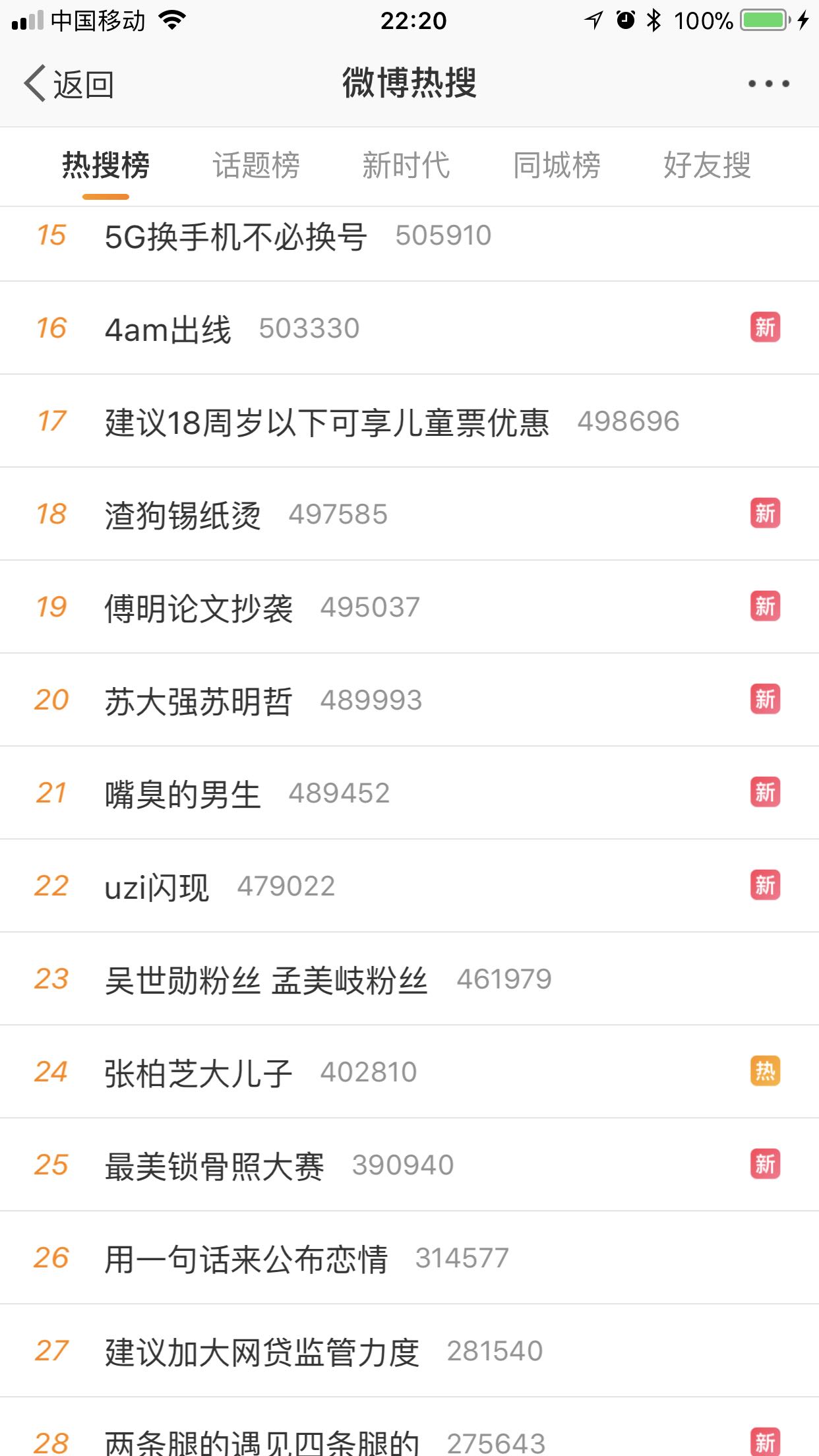This screenshot has width=819, height=1456.
Task: Open topic 建议加大网贷监管力度
Action: click(262, 1351)
